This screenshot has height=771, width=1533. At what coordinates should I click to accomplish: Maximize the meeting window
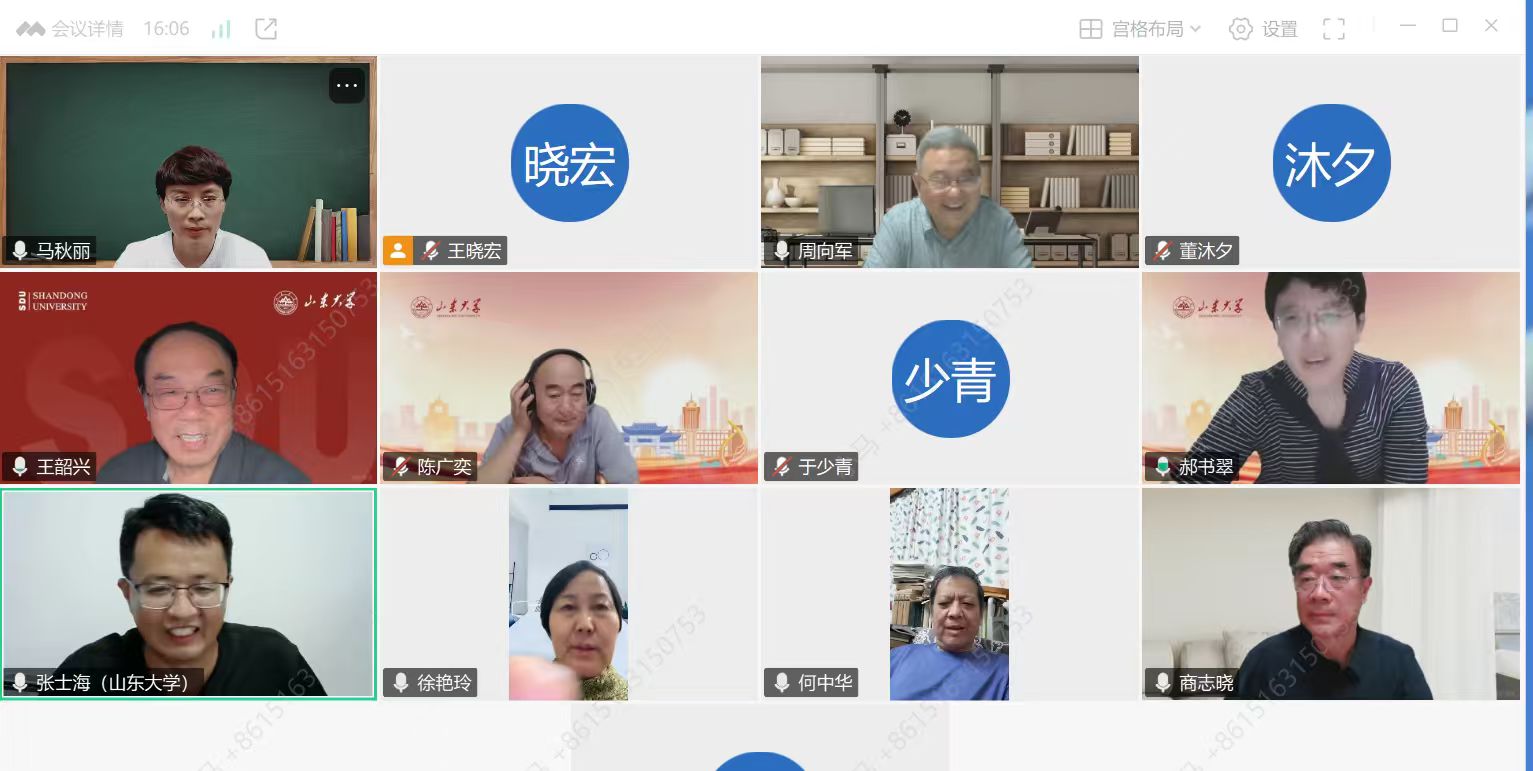1449,26
